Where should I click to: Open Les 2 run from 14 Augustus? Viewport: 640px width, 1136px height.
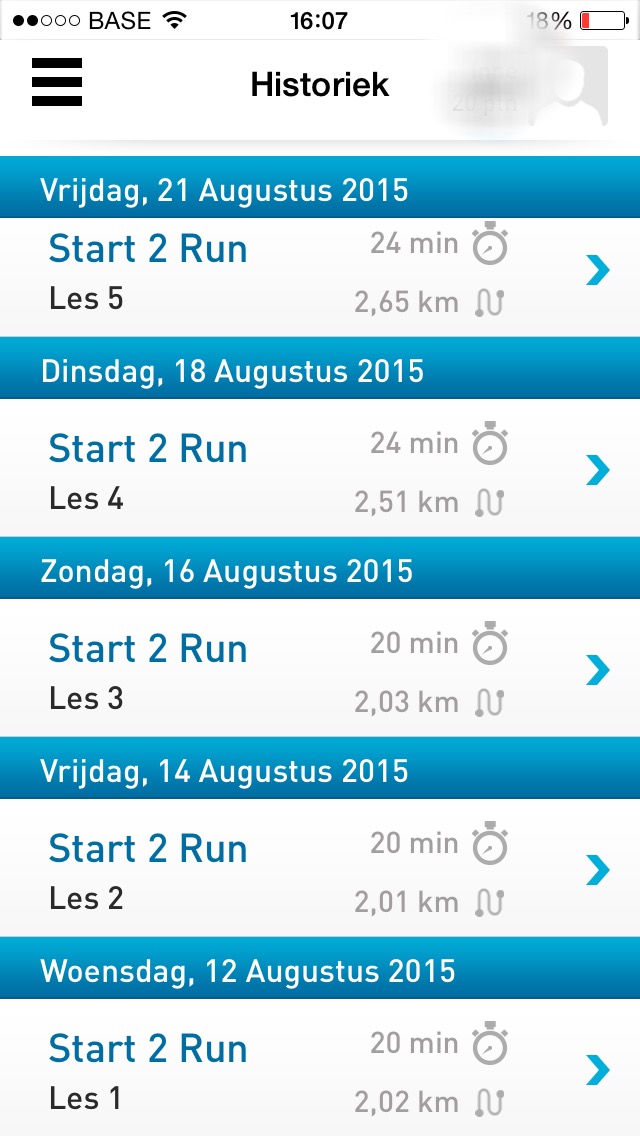click(x=320, y=870)
